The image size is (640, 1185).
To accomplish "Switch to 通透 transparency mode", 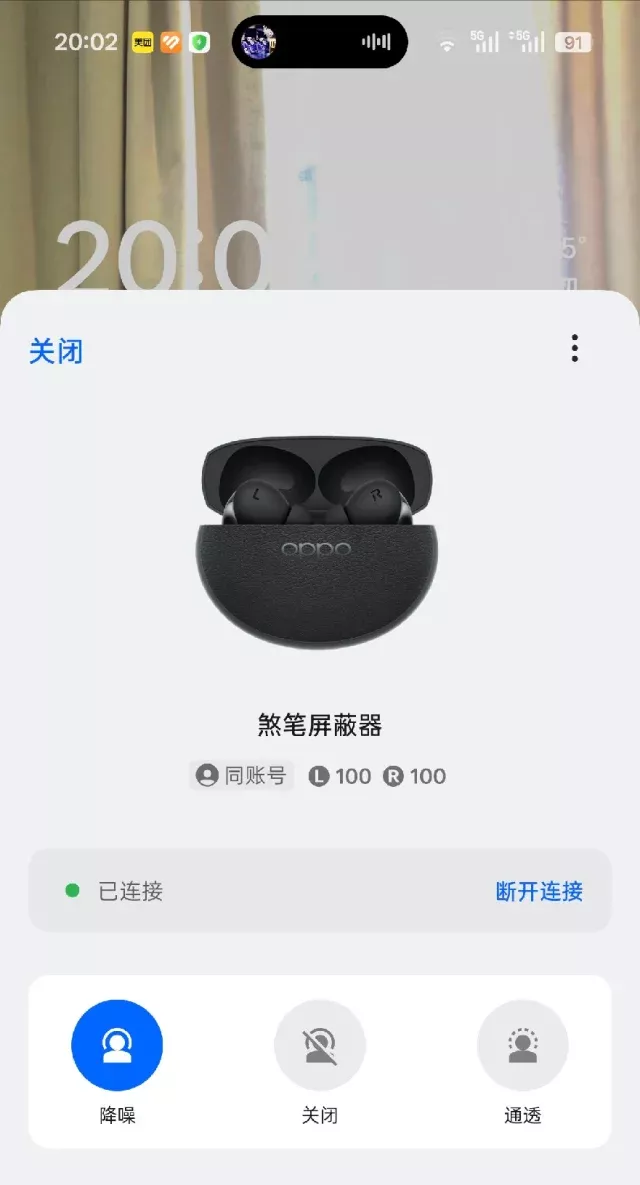I will 522,1046.
